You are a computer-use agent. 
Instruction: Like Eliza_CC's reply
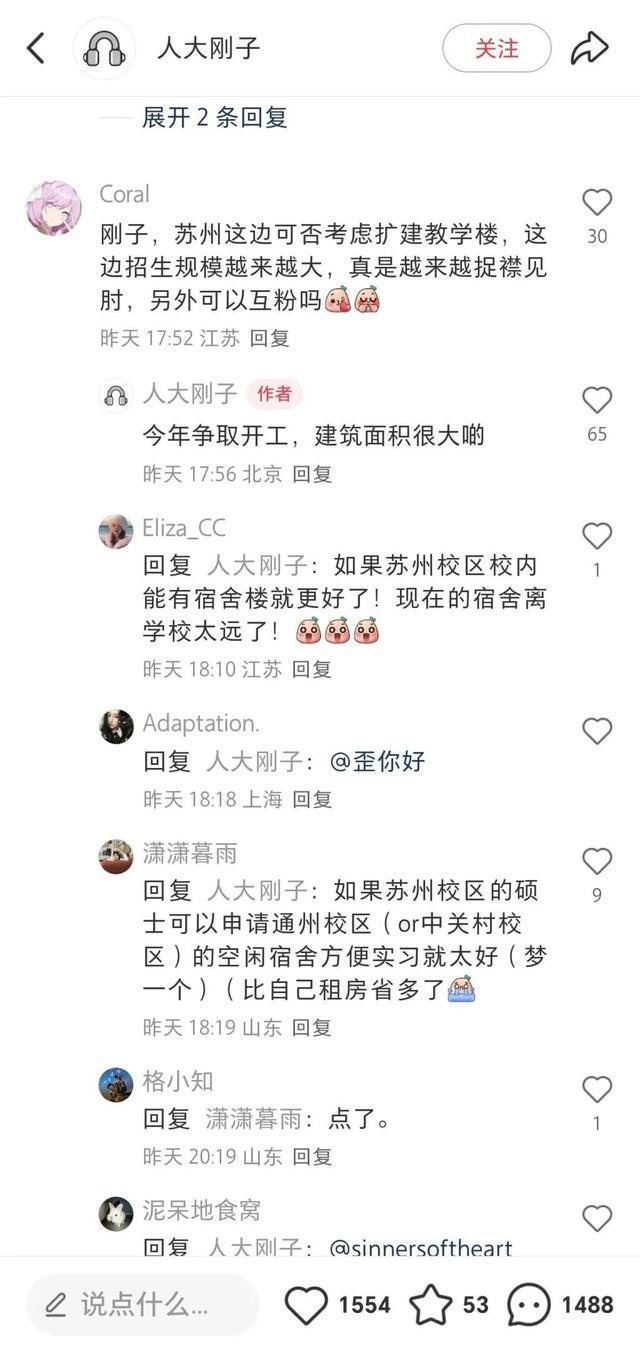(x=597, y=537)
